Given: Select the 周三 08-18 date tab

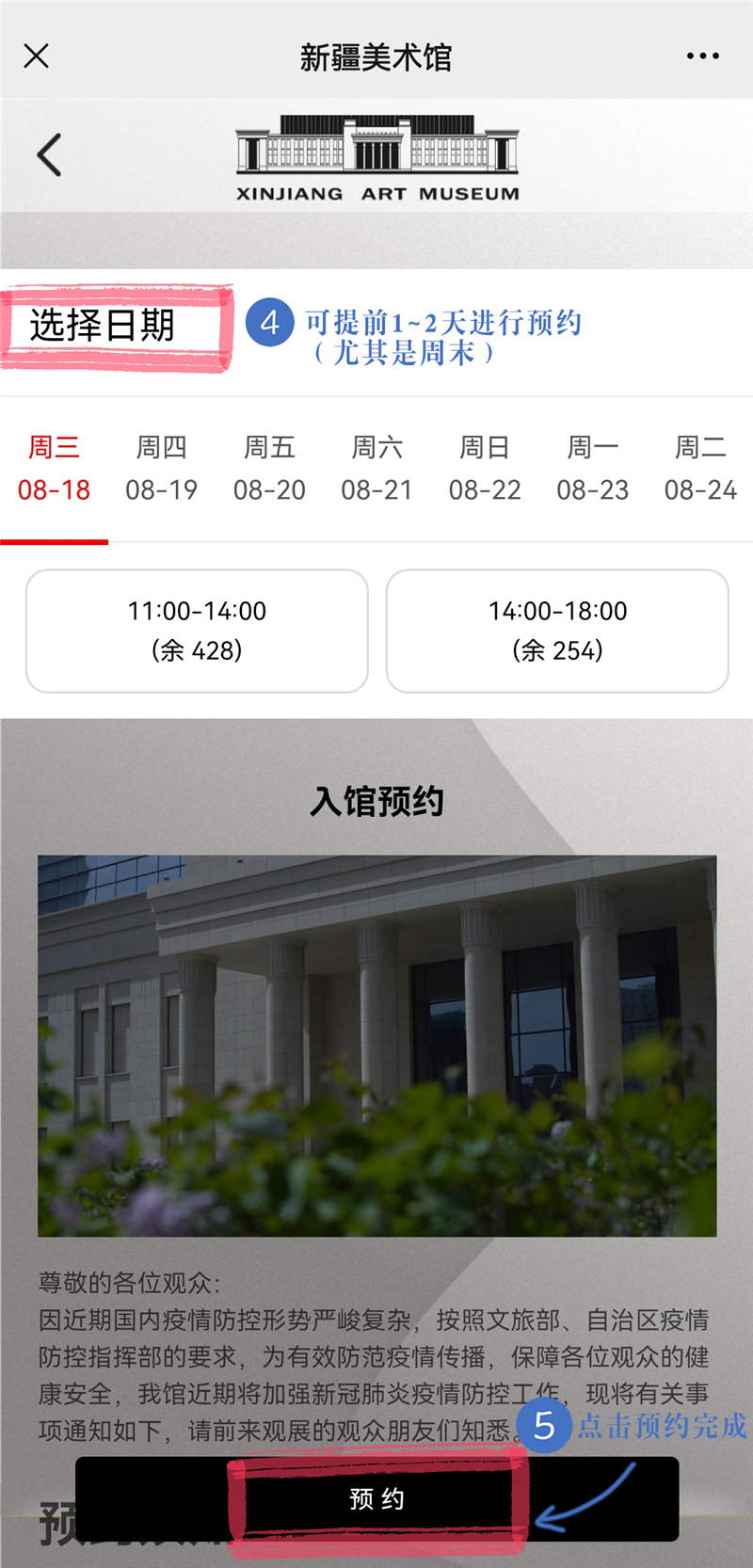Looking at the screenshot, I should click(x=54, y=469).
